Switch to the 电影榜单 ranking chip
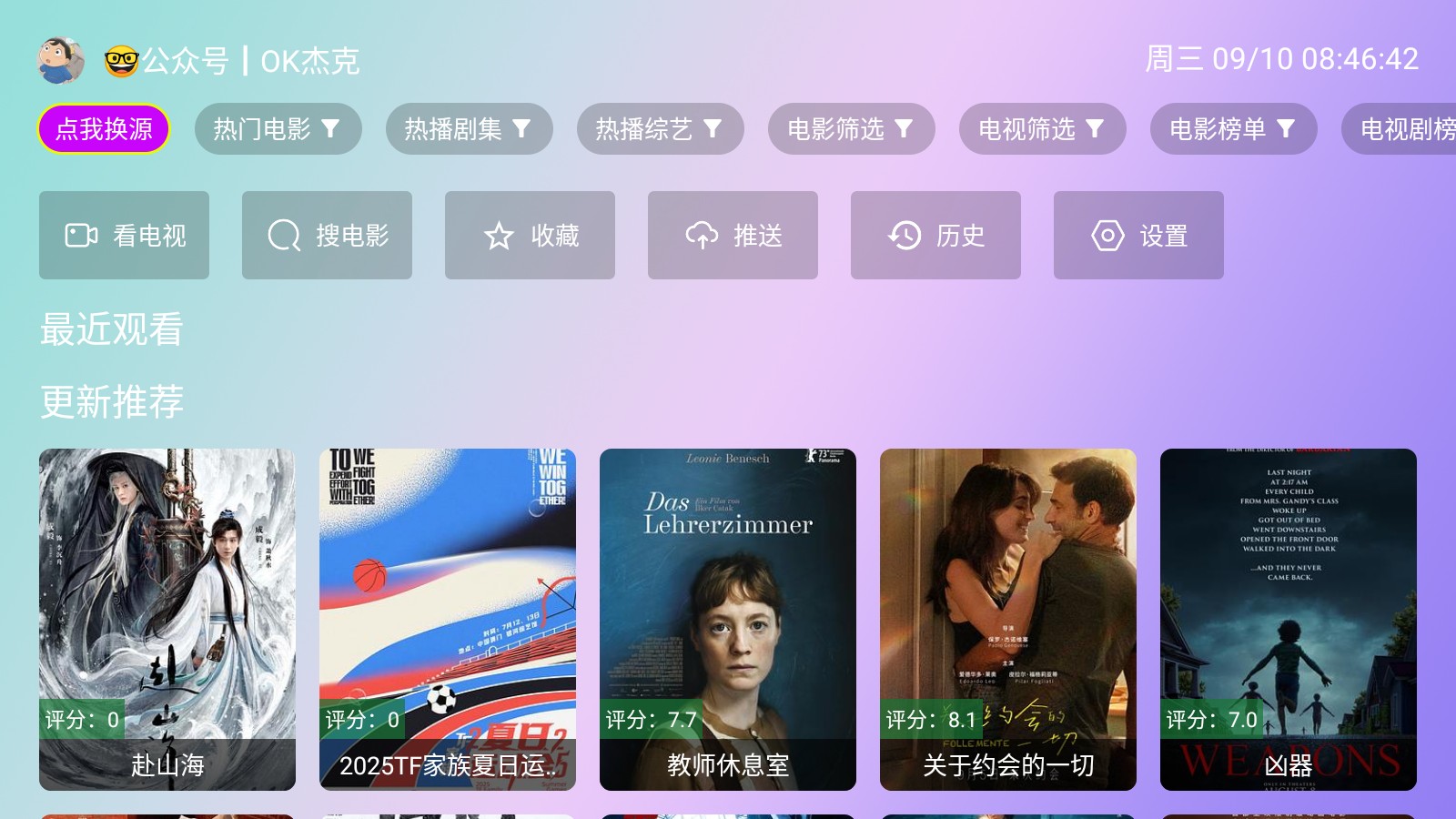 [x=1233, y=129]
